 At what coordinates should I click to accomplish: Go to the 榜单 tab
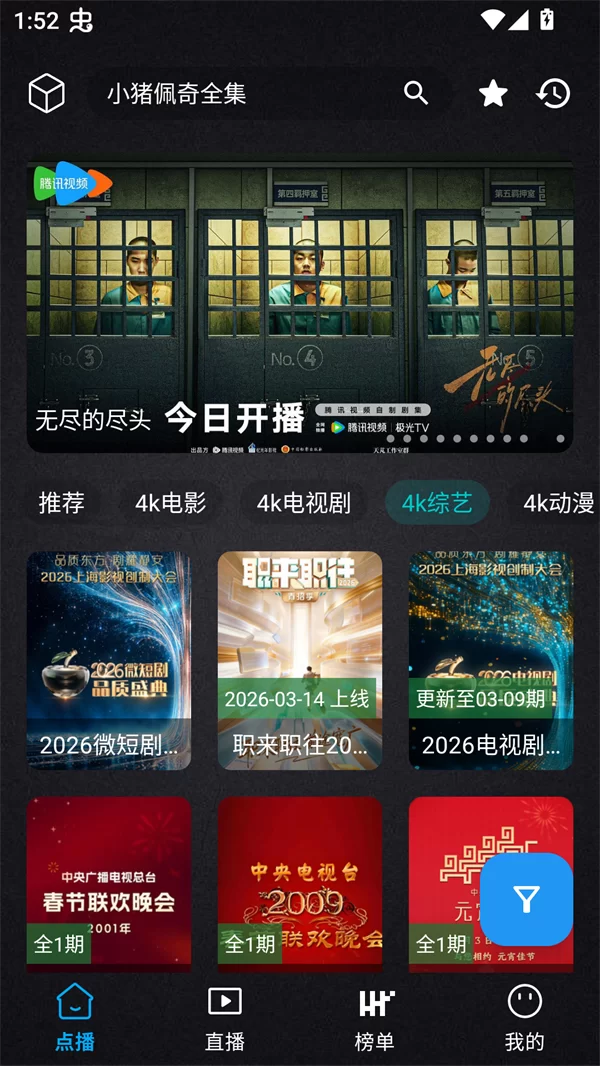[375, 1018]
